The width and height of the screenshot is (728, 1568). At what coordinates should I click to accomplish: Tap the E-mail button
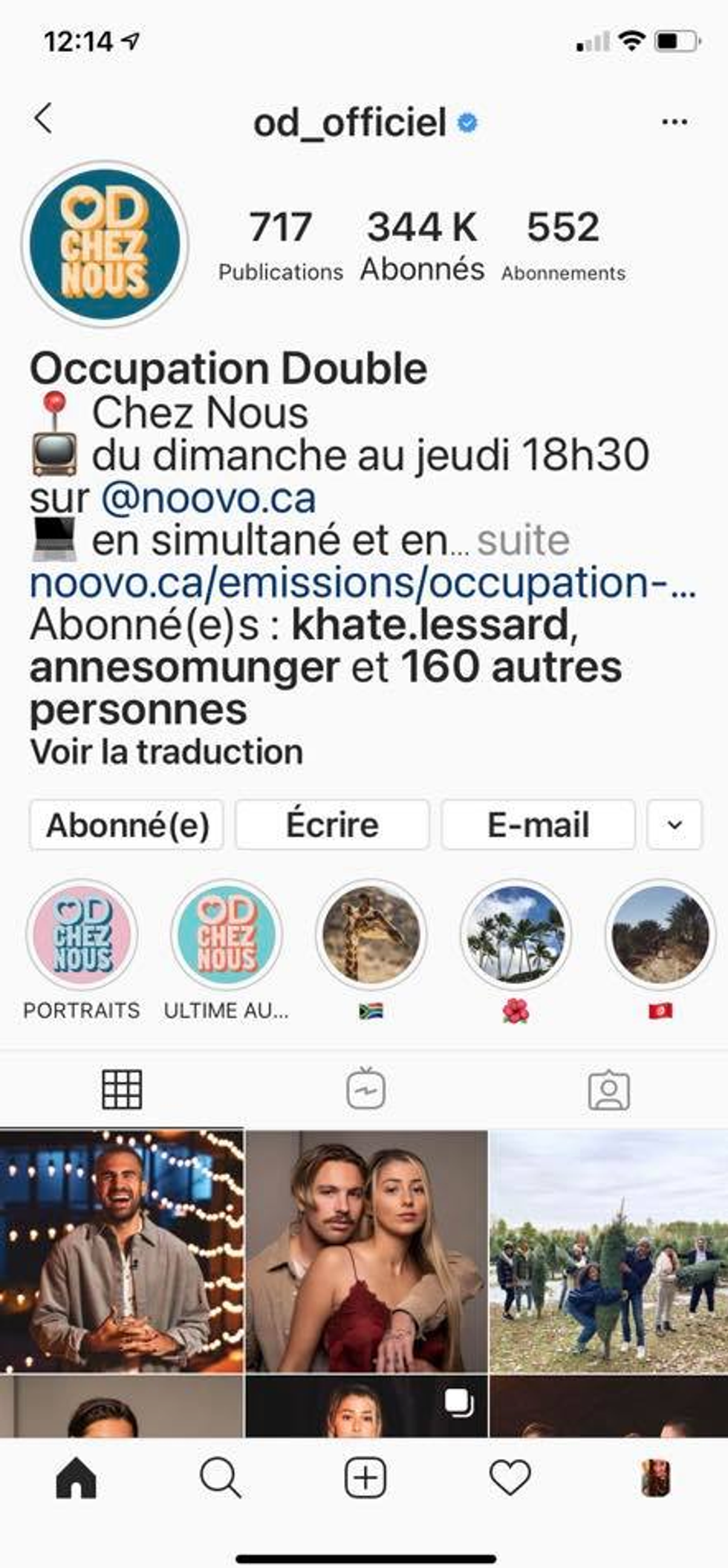pos(539,825)
